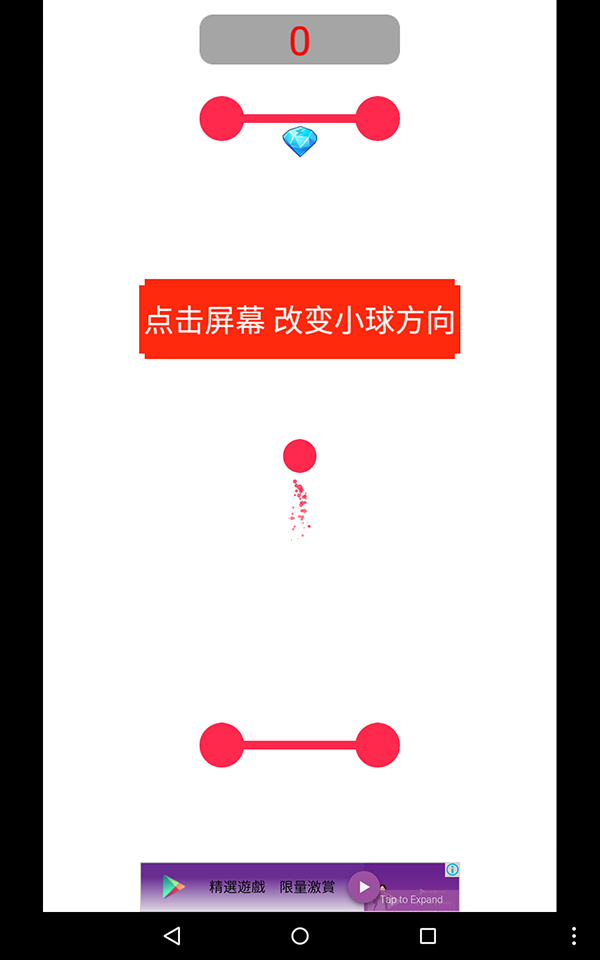The height and width of the screenshot is (960, 600).
Task: Go to the home screen
Action: 300,936
